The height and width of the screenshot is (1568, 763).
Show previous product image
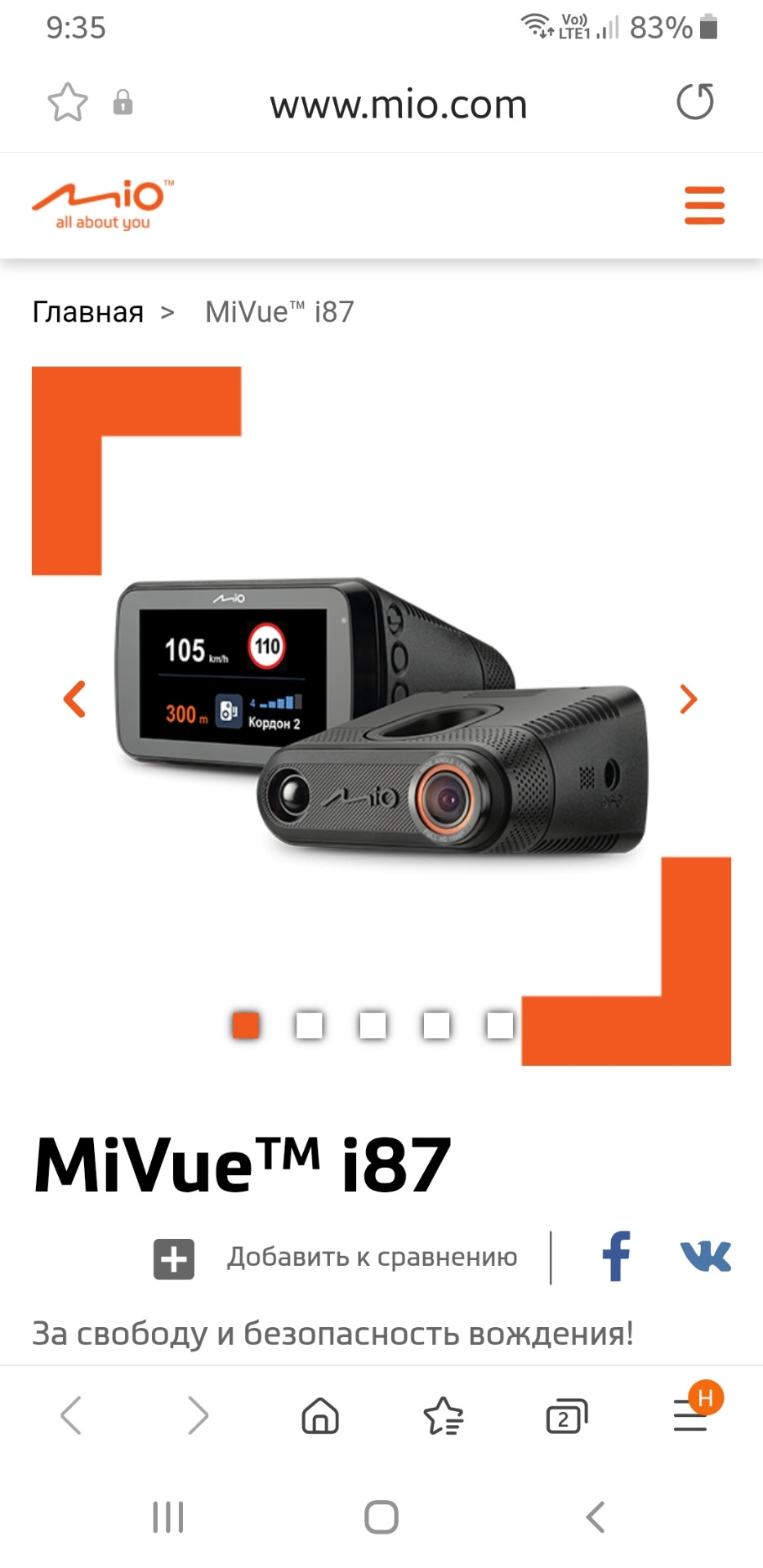[74, 699]
